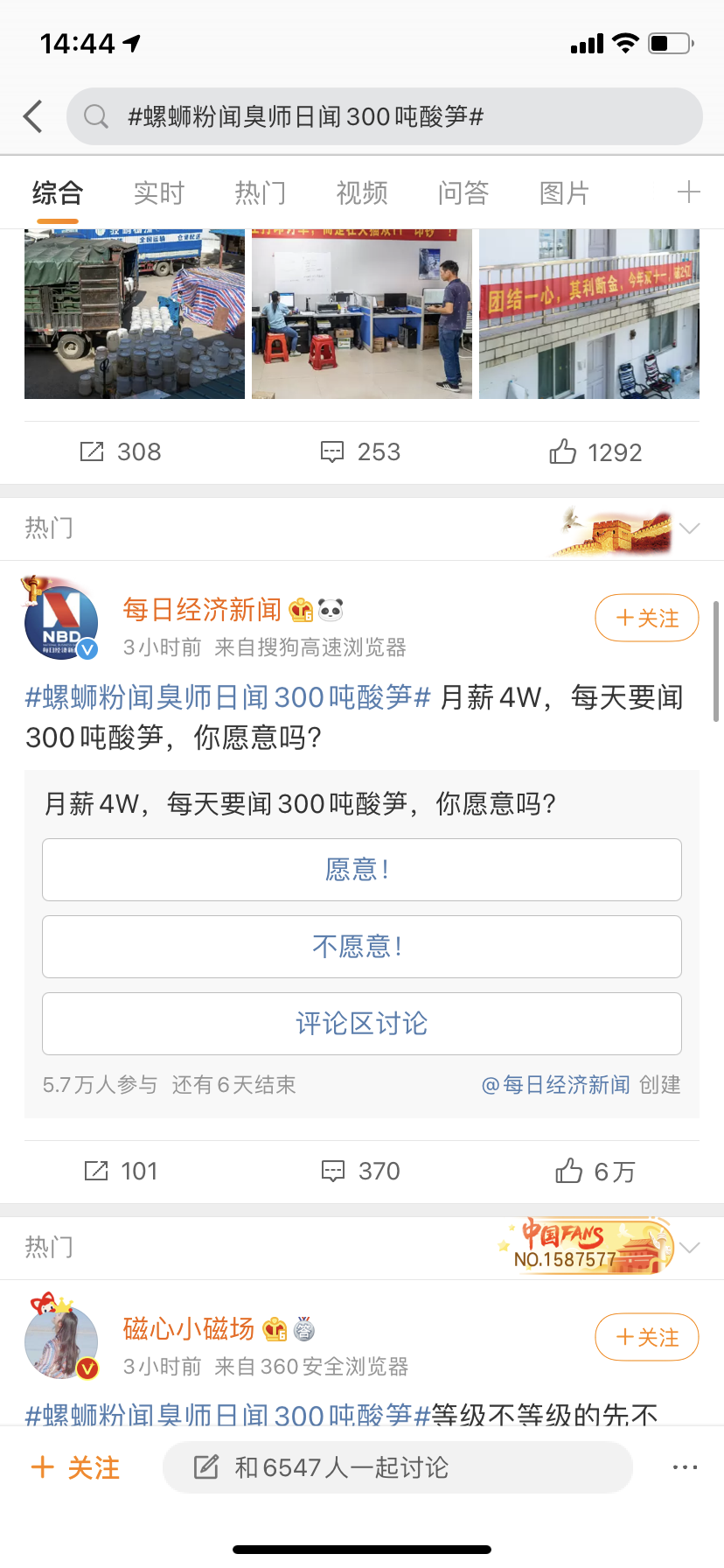This screenshot has width=724, height=1568.
Task: Vote 愿意! in the poll
Action: click(361, 869)
